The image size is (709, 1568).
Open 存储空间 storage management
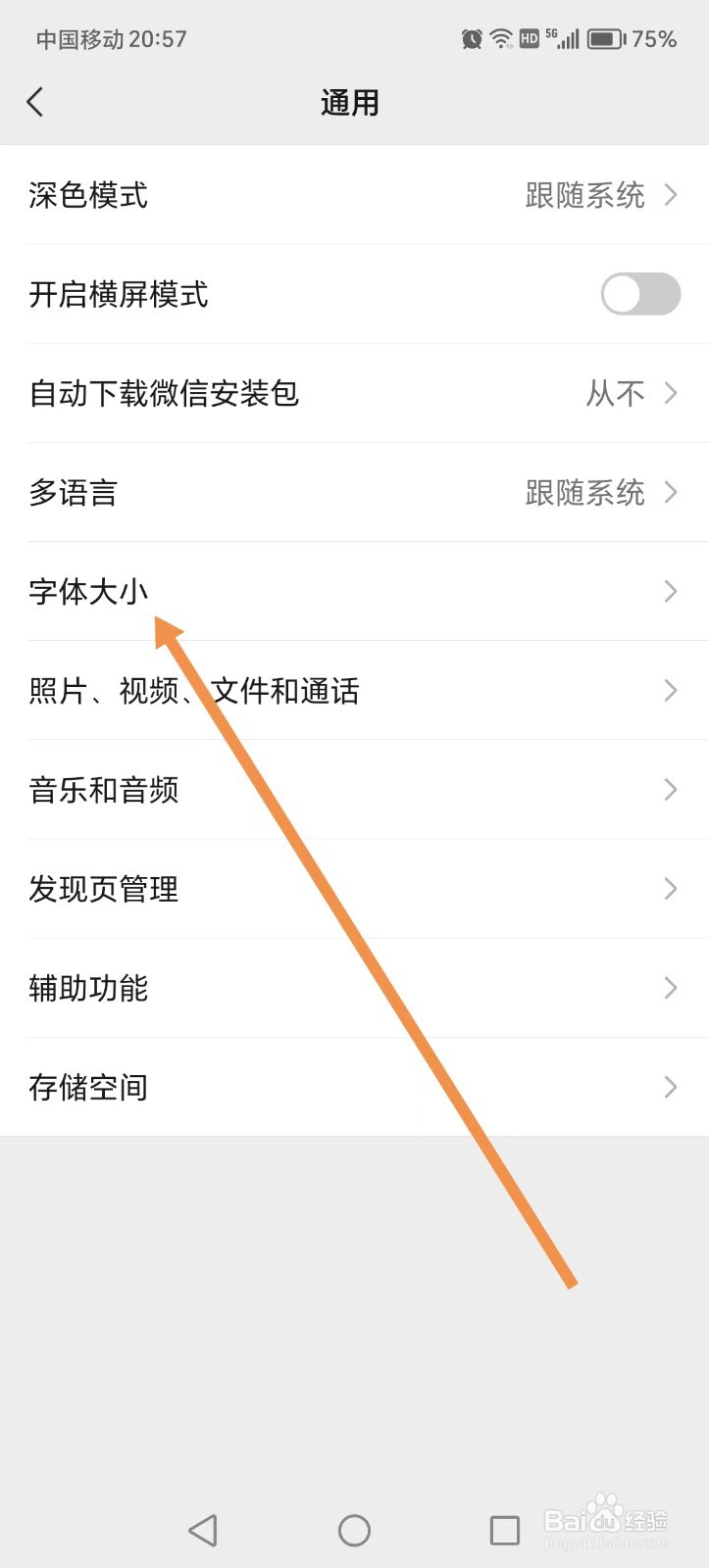[x=353, y=1087]
